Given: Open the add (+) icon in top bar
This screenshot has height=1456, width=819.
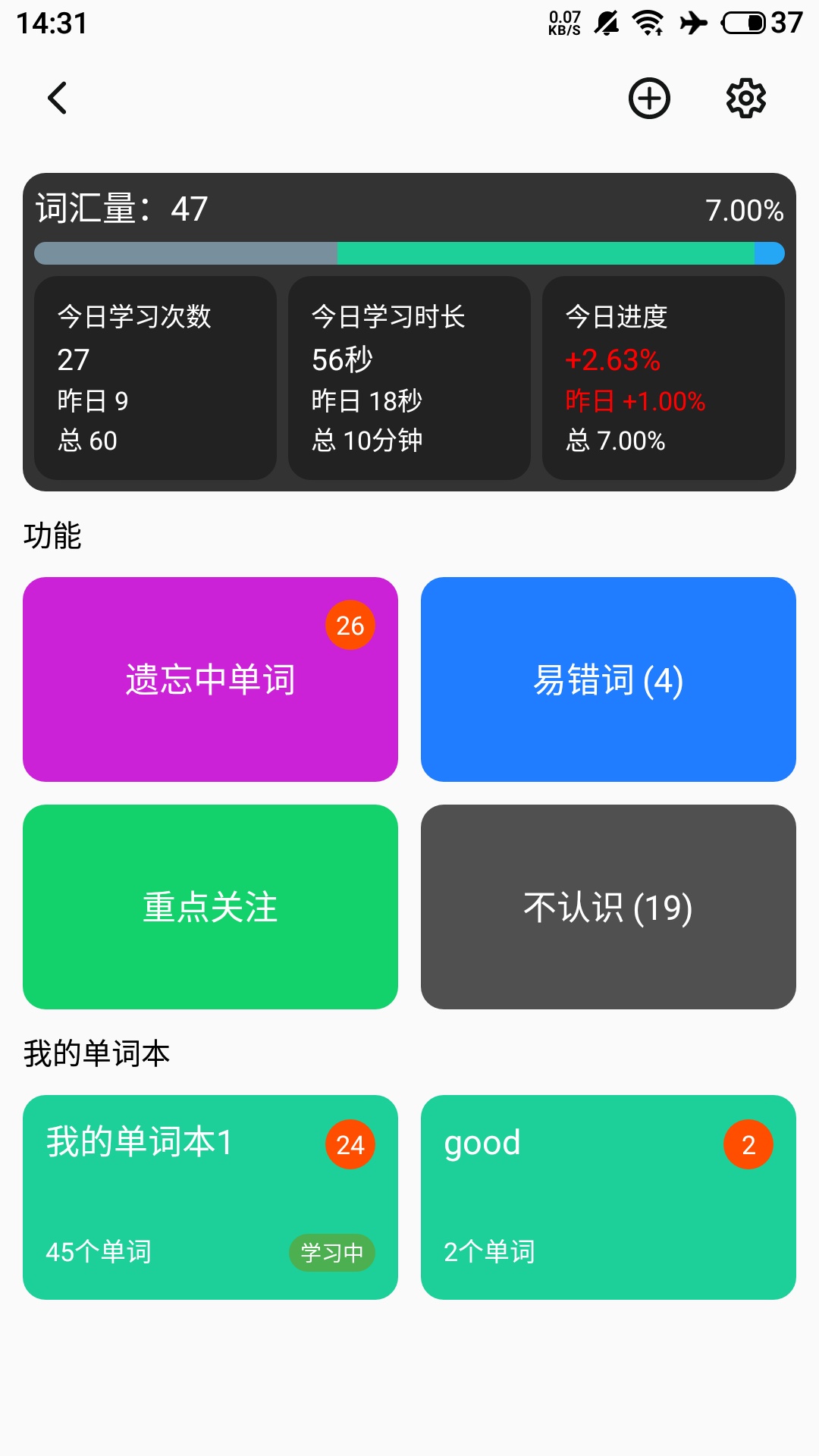Looking at the screenshot, I should coord(650,99).
